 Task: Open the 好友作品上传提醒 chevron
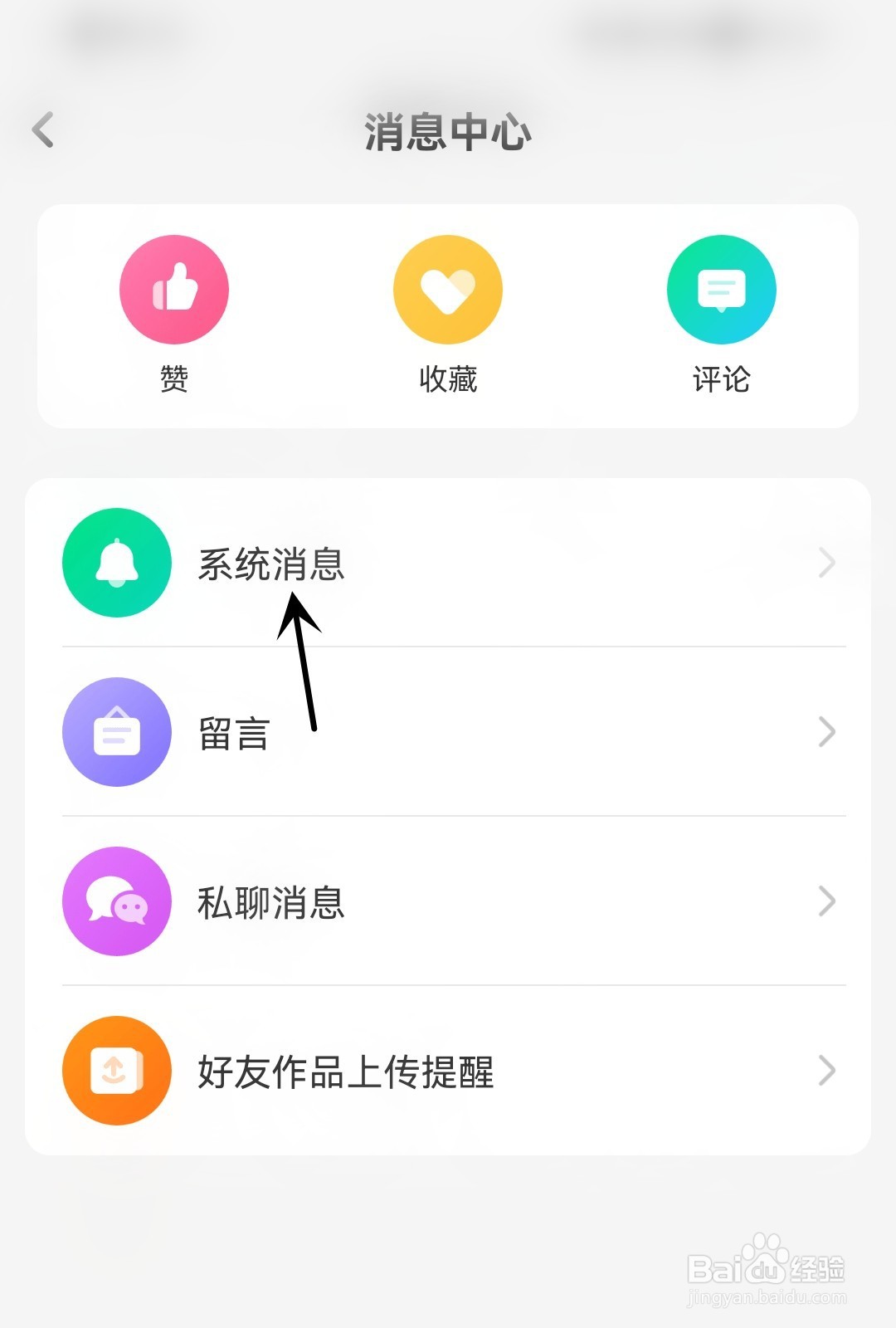tap(826, 1071)
